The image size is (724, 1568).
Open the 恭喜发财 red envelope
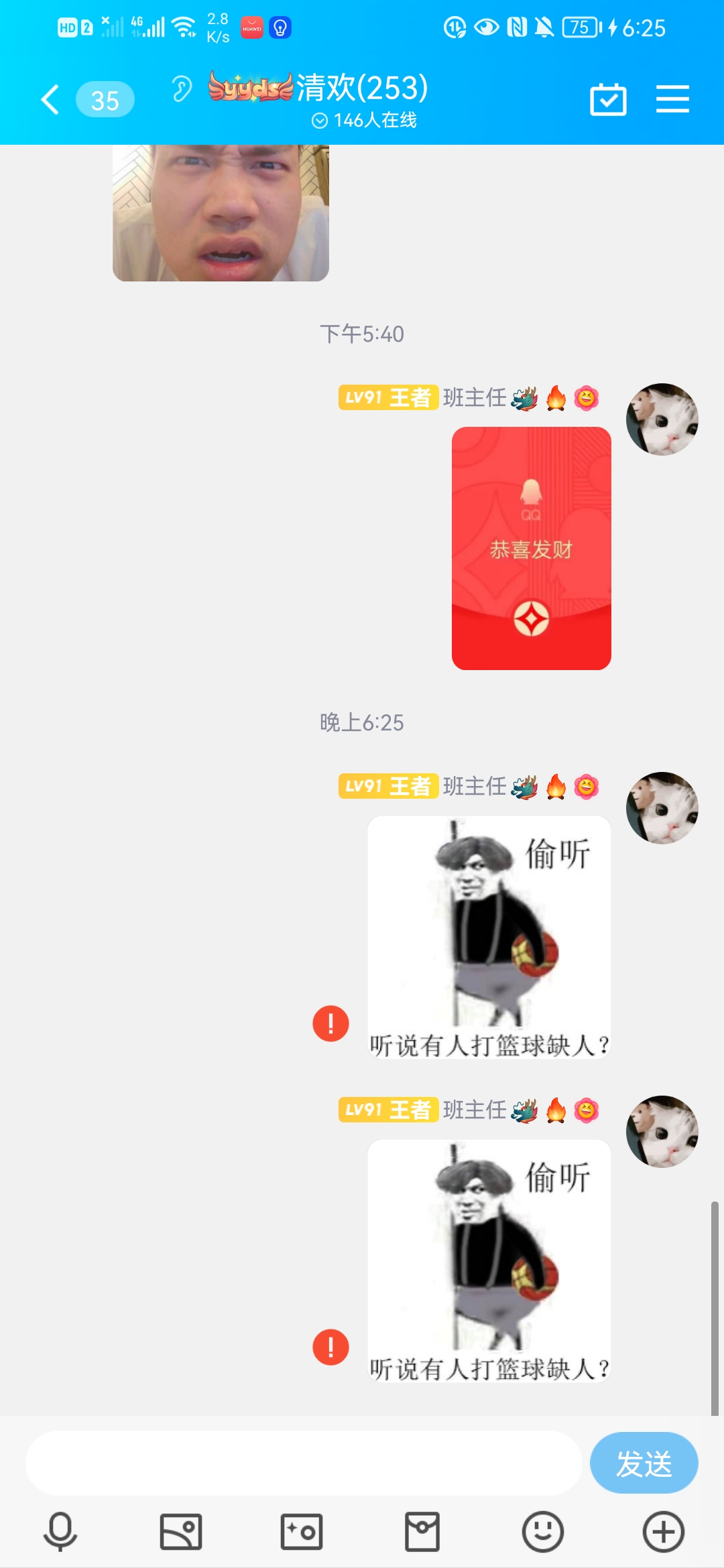pyautogui.click(x=531, y=548)
